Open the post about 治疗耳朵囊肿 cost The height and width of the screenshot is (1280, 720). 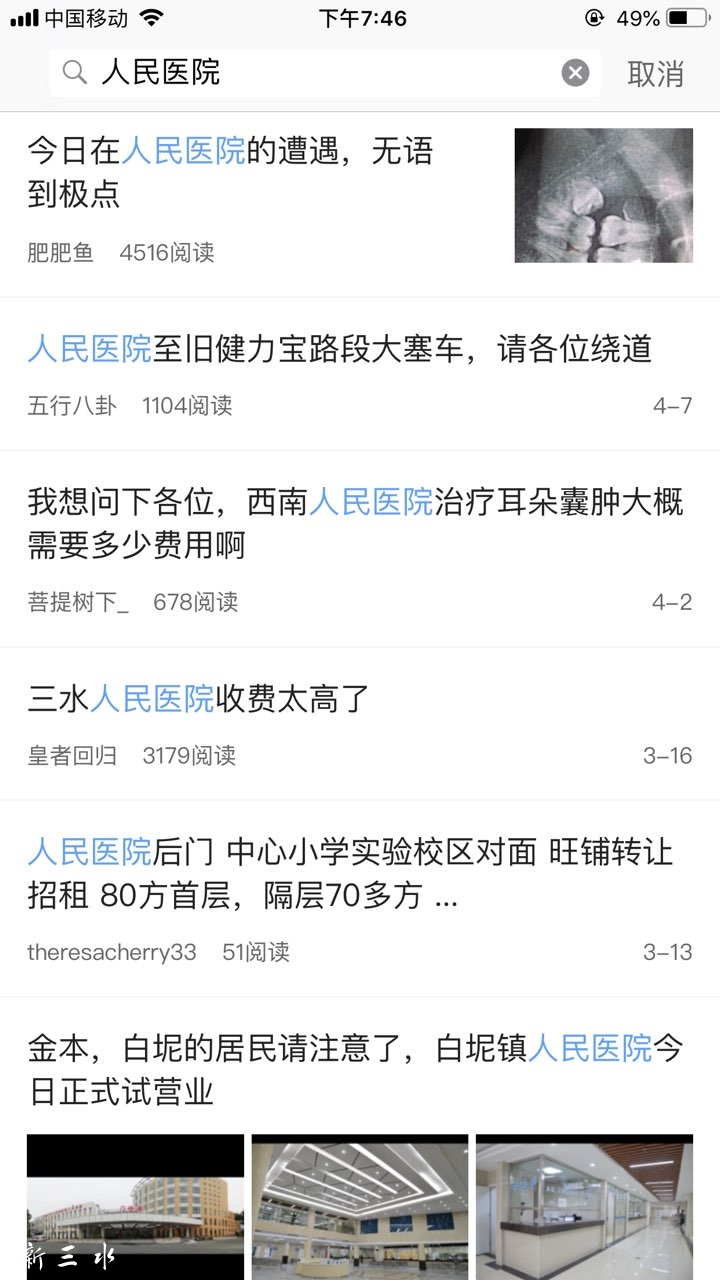[x=355, y=523]
